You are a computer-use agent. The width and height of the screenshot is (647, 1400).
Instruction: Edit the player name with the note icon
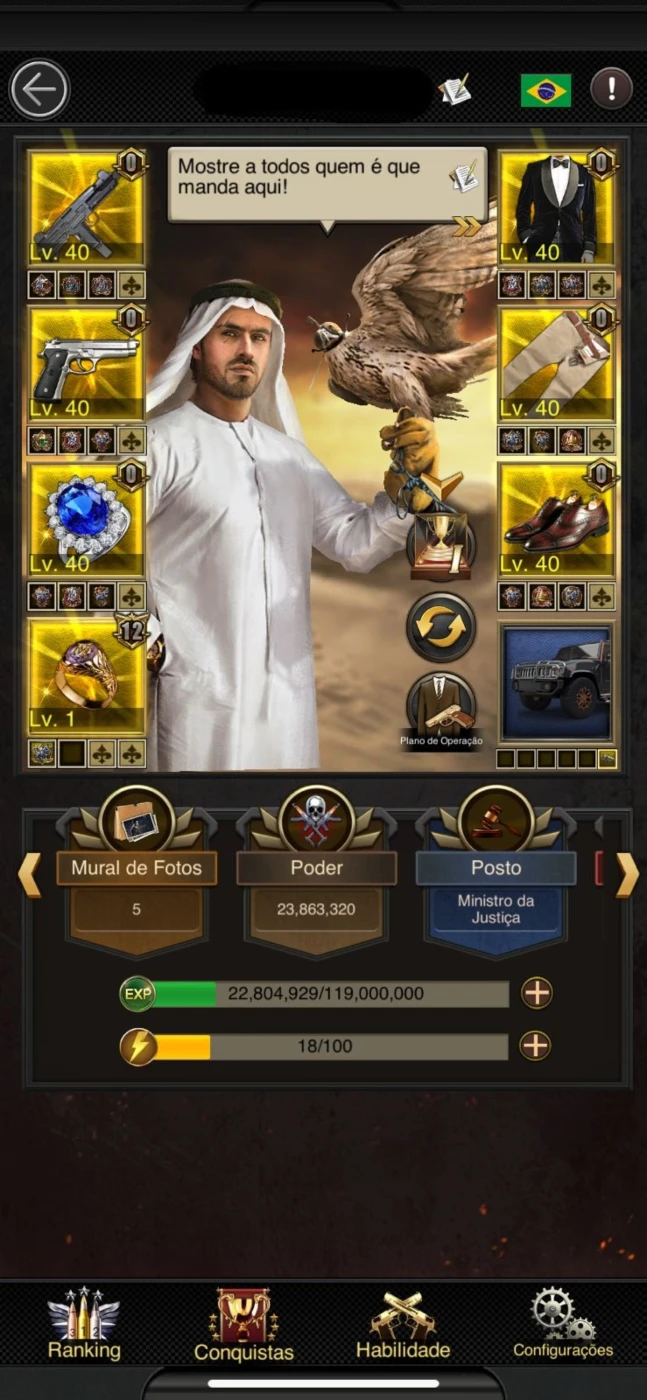[x=455, y=91]
